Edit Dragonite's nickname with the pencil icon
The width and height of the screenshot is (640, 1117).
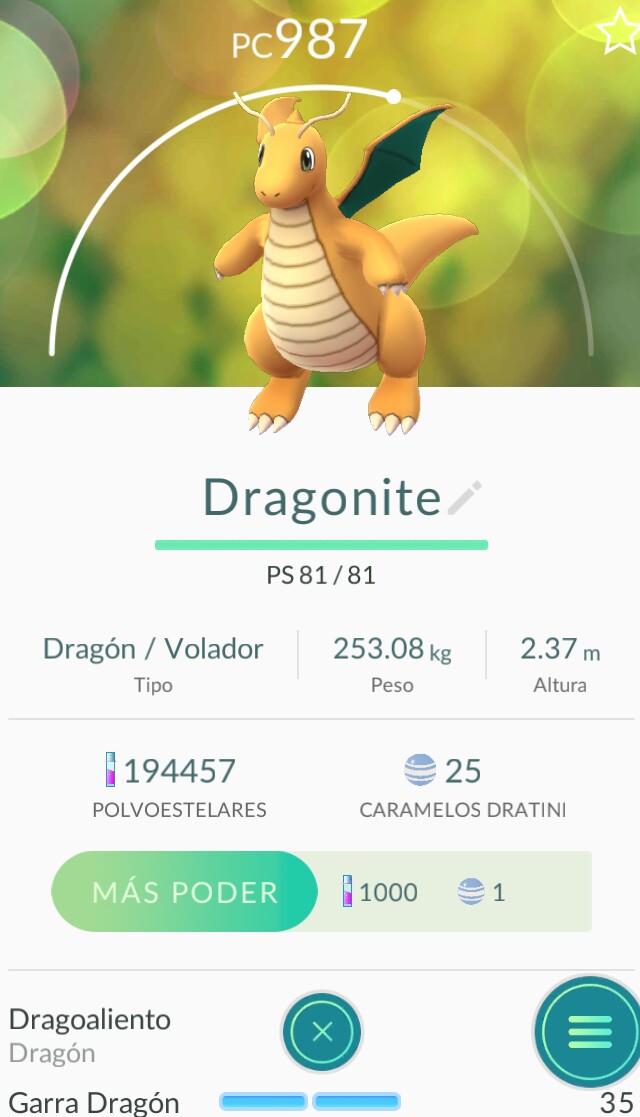(465, 497)
